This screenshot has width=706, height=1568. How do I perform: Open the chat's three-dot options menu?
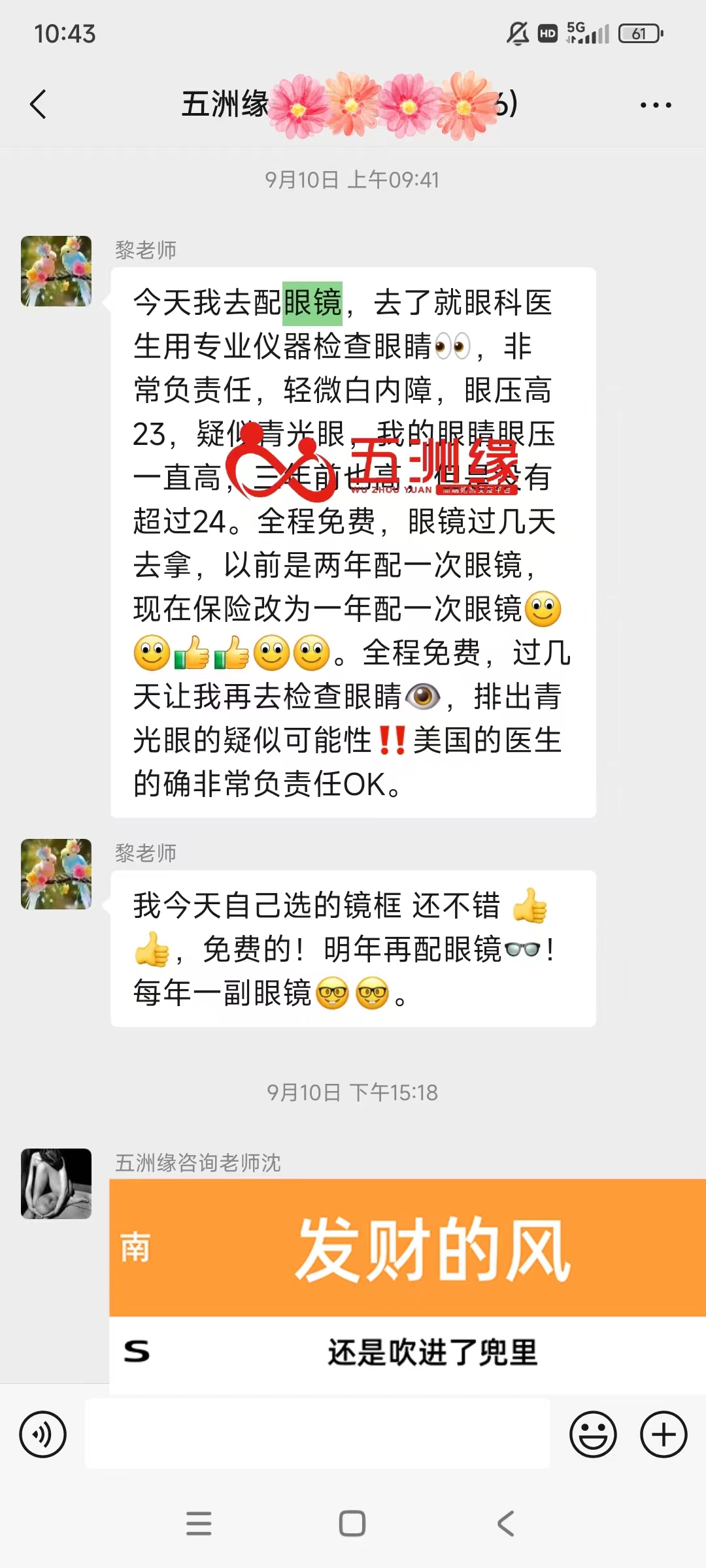655,105
